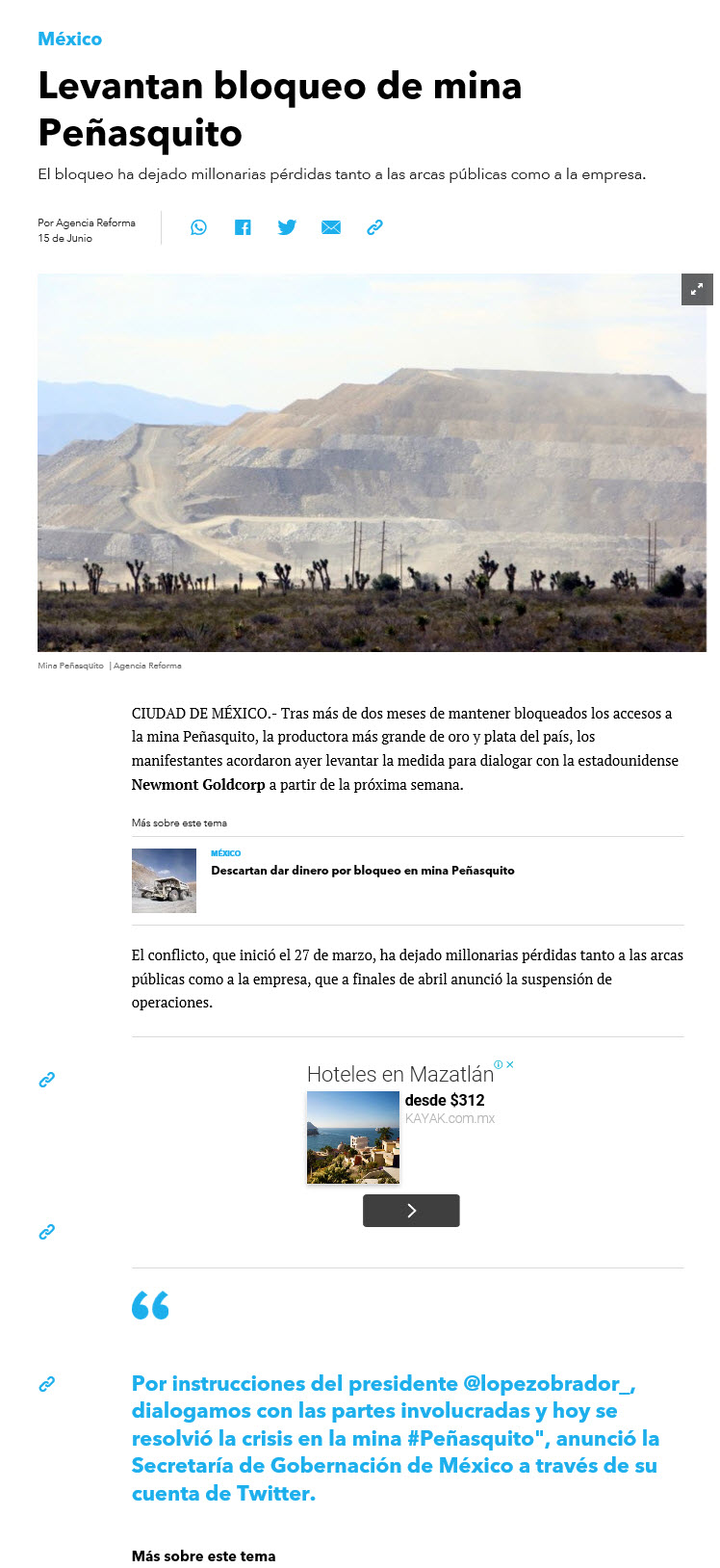The width and height of the screenshot is (720, 1568).
Task: Share article via WhatsApp
Action: click(x=198, y=227)
